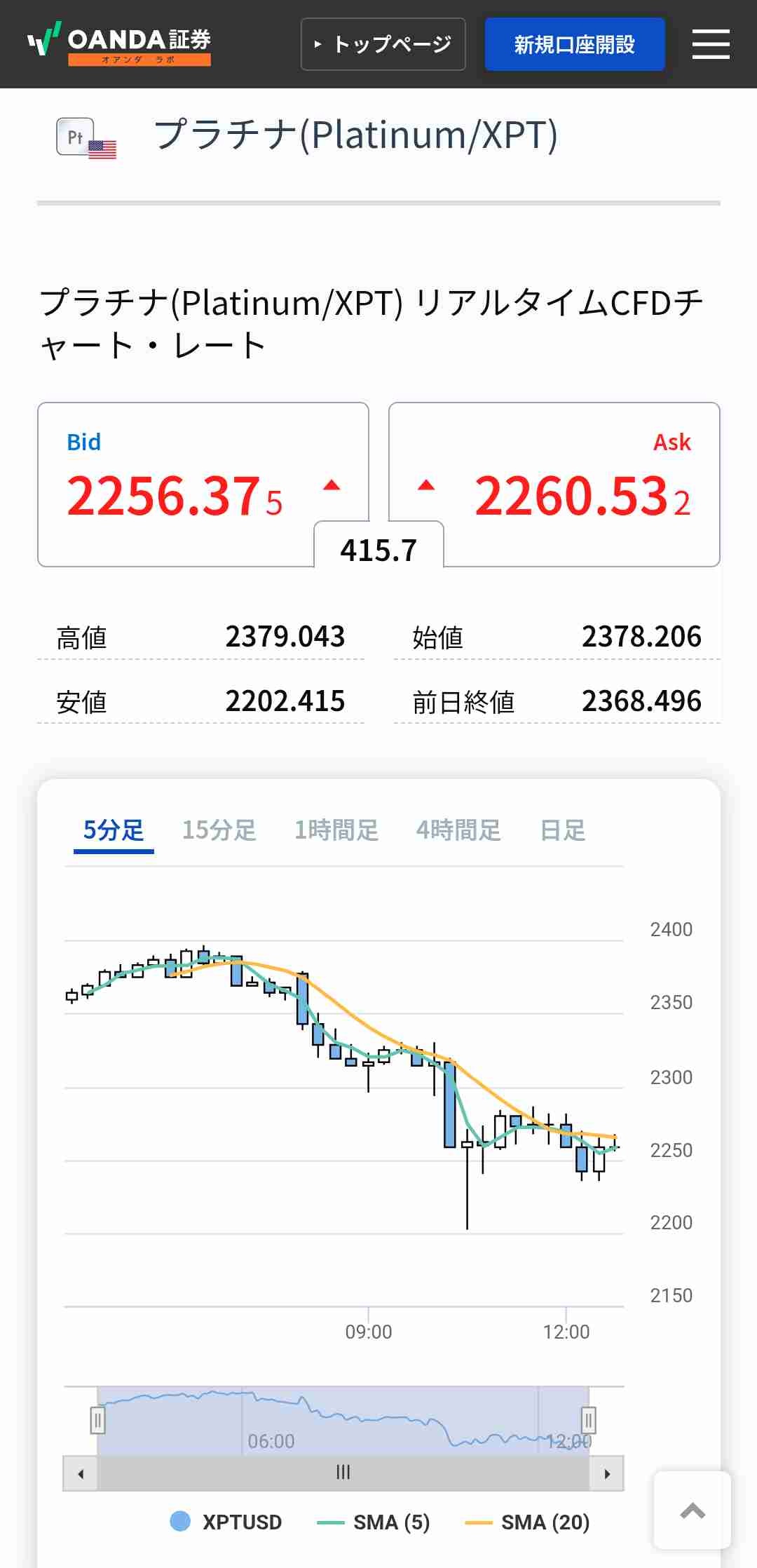Jump back to top of page
The image size is (757, 1568).
(x=692, y=1510)
